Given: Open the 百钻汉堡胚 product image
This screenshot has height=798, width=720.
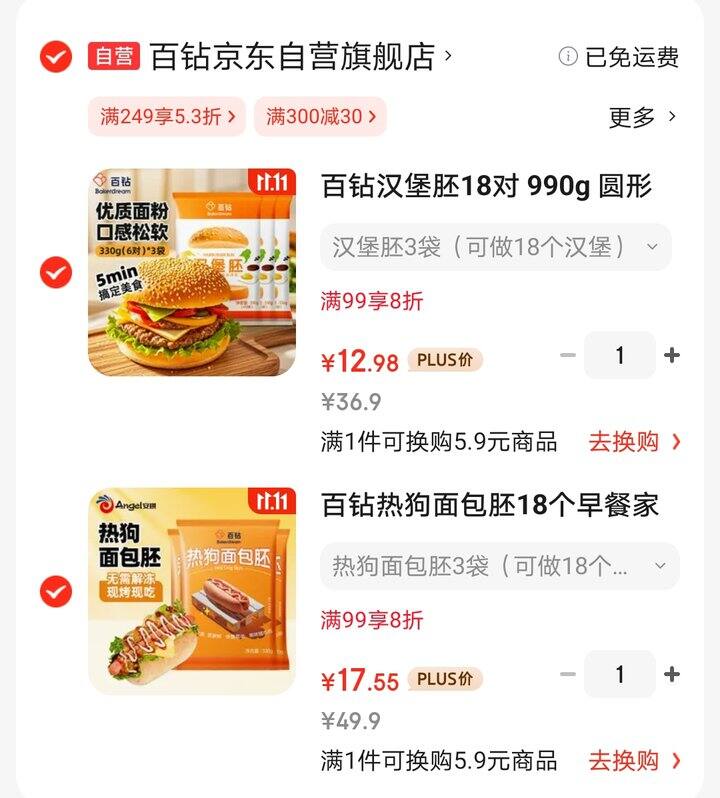Looking at the screenshot, I should coord(192,272).
